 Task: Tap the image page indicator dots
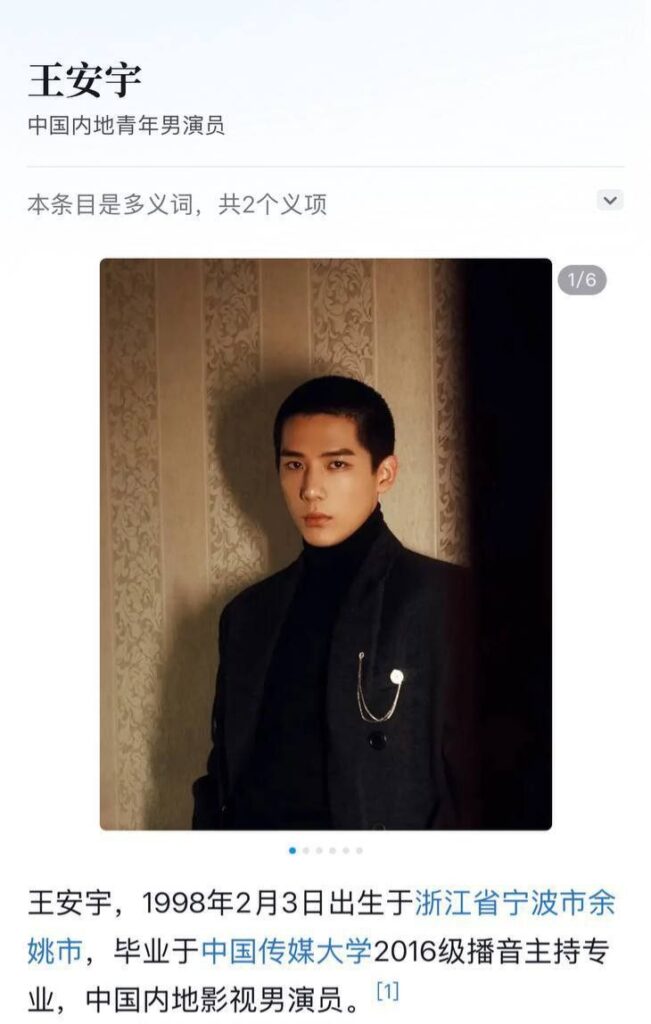[326, 851]
